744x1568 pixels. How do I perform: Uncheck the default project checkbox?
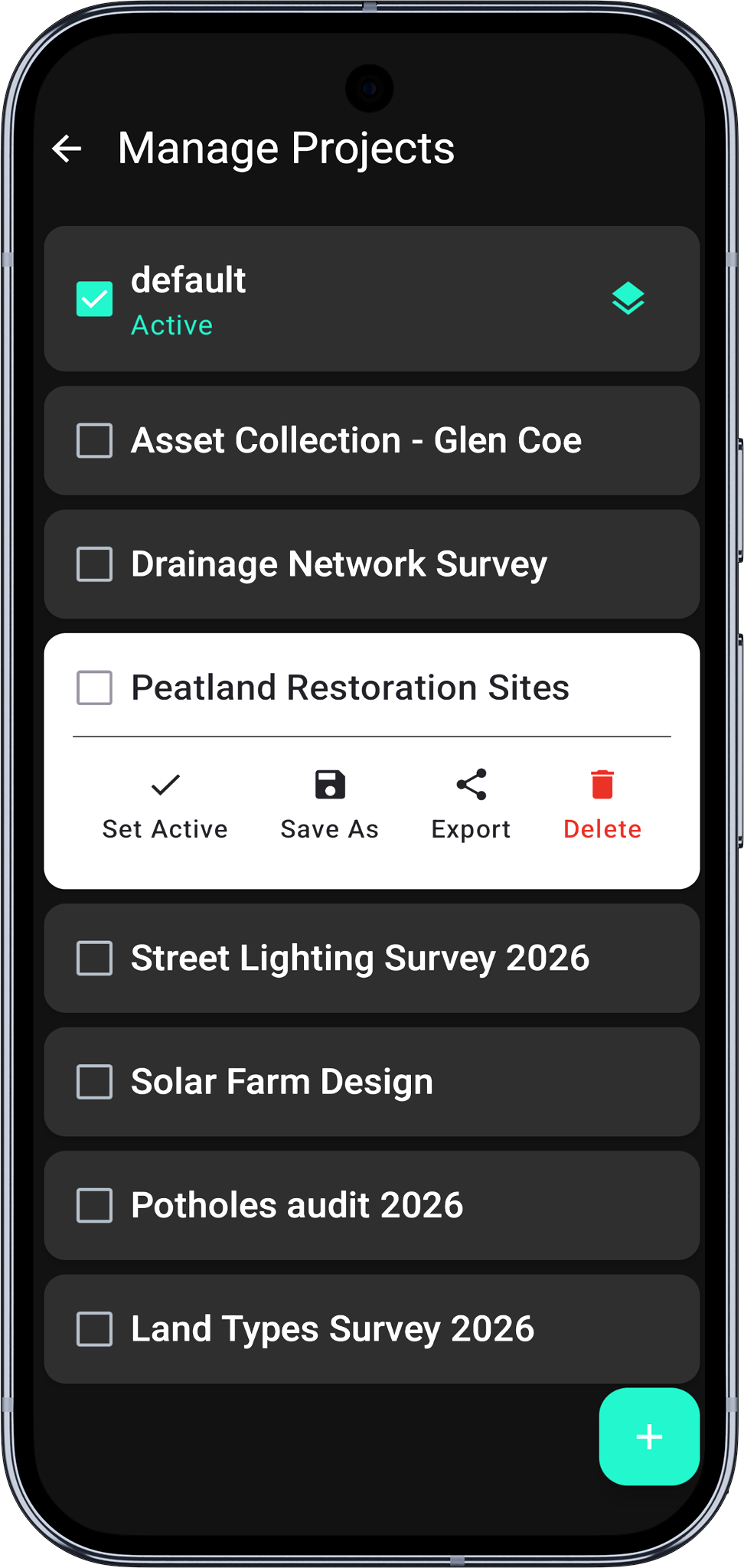tap(95, 299)
